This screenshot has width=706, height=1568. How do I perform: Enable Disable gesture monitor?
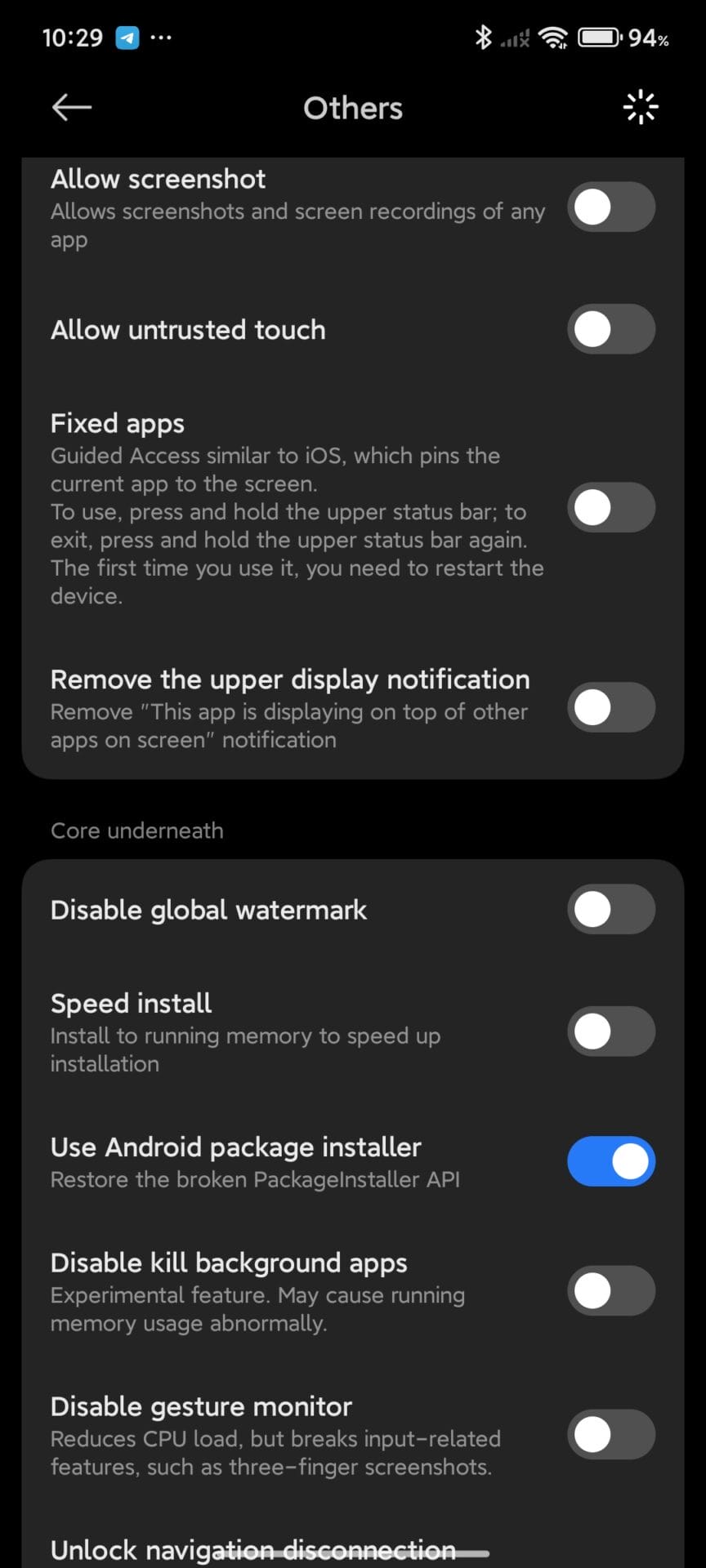[611, 1435]
